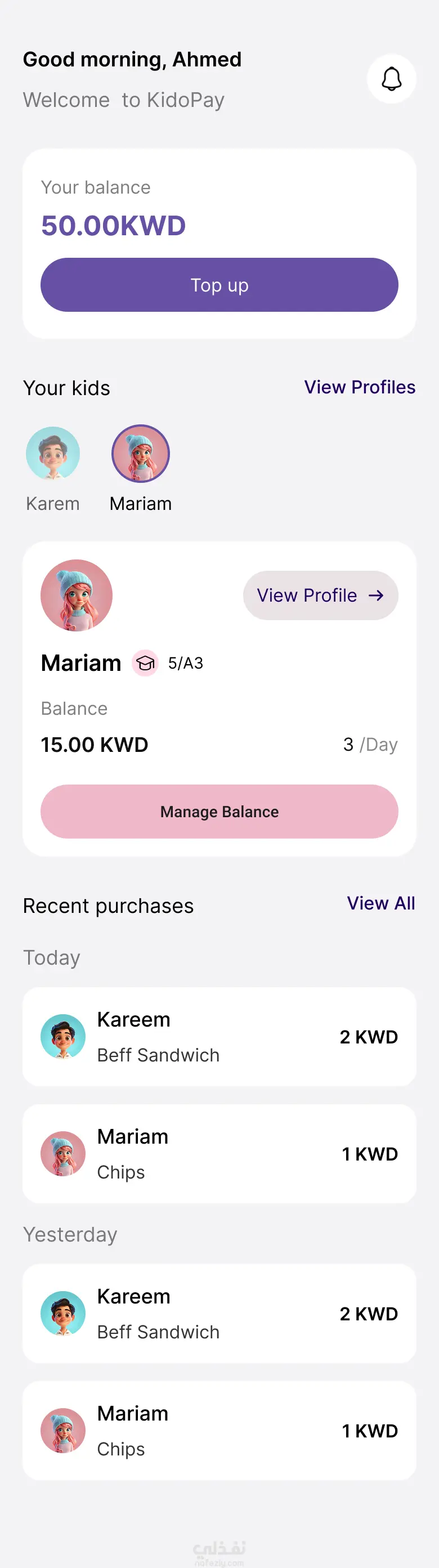Select Mariam's avatar in Your kids
439x1568 pixels.
coord(141,454)
